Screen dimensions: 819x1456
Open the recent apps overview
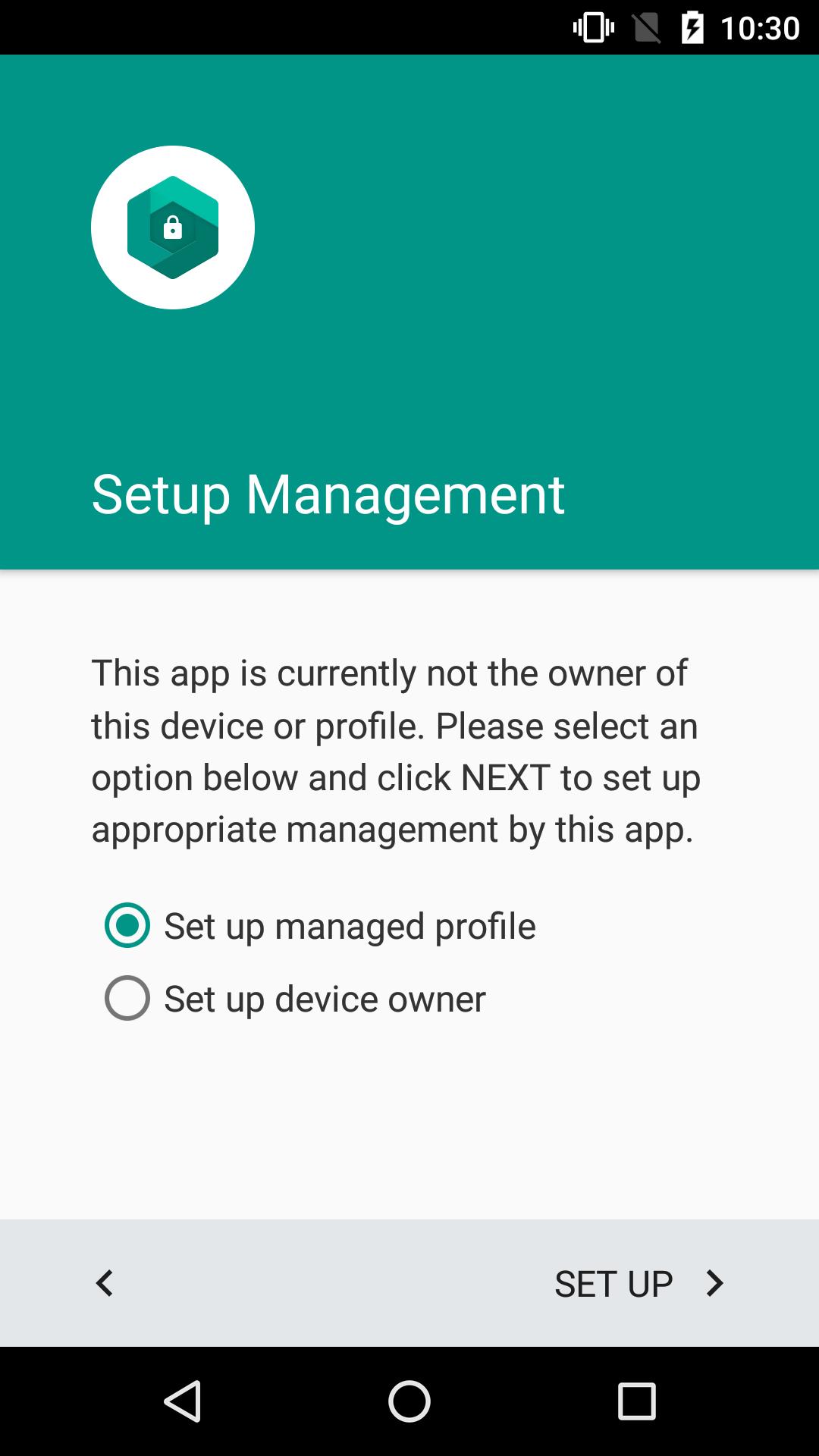(636, 1401)
